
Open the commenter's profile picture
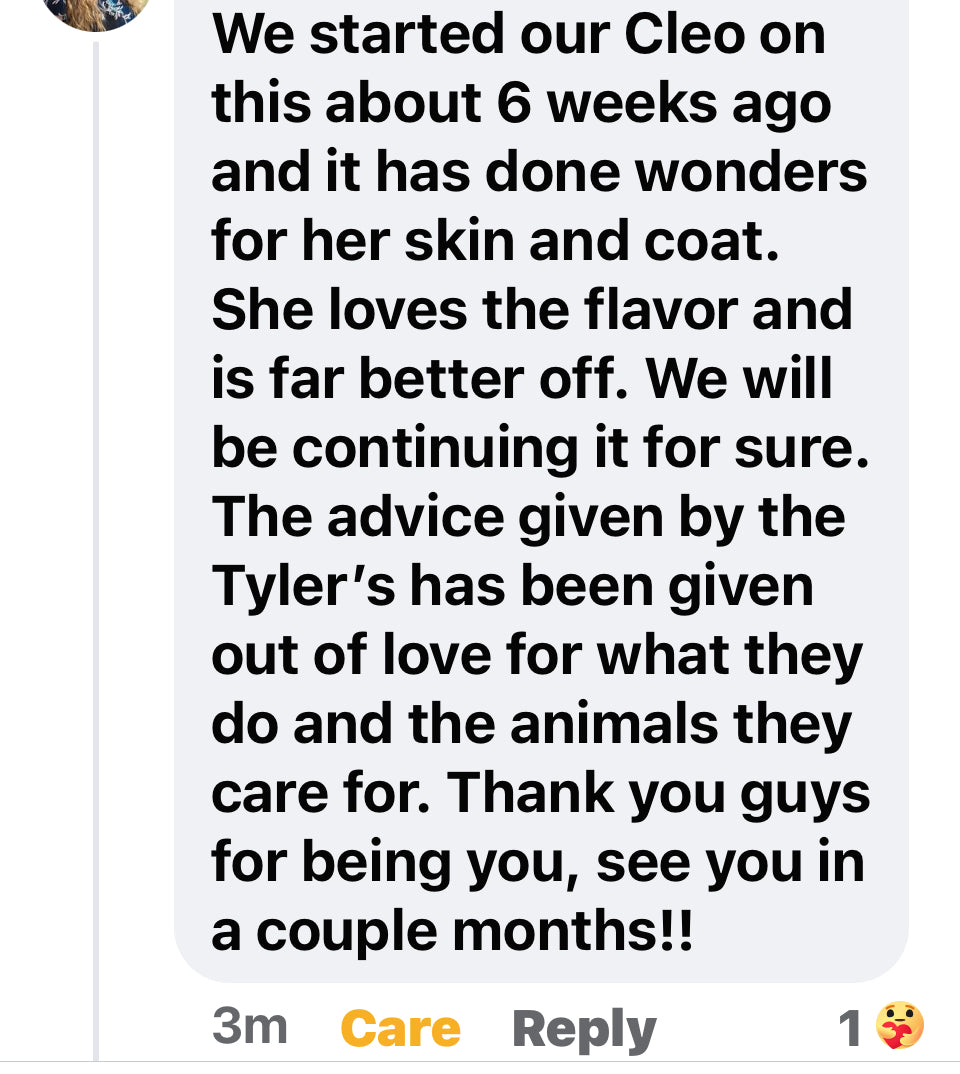pyautogui.click(x=97, y=10)
